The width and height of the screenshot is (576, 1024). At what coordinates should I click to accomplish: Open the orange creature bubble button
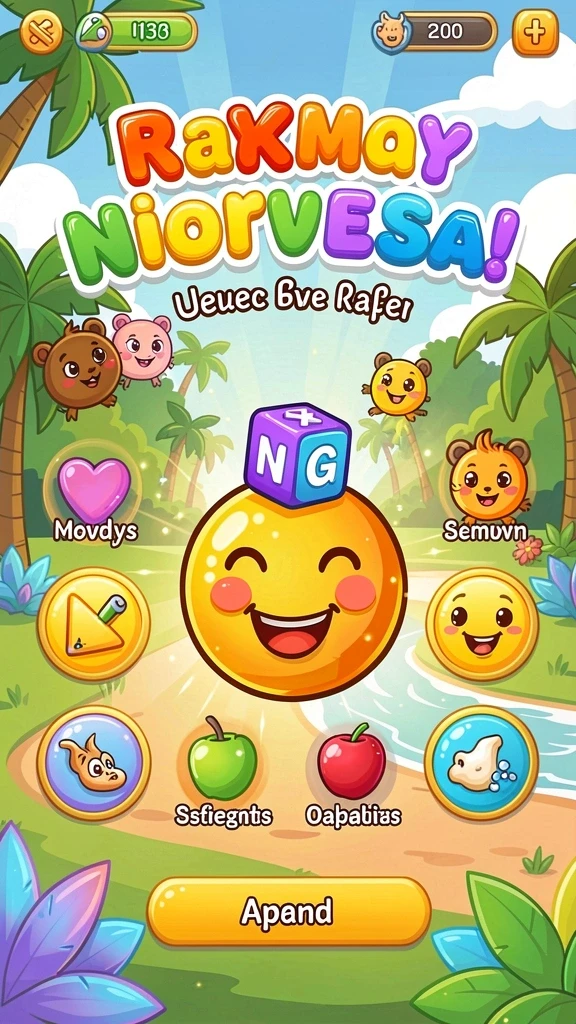click(93, 762)
